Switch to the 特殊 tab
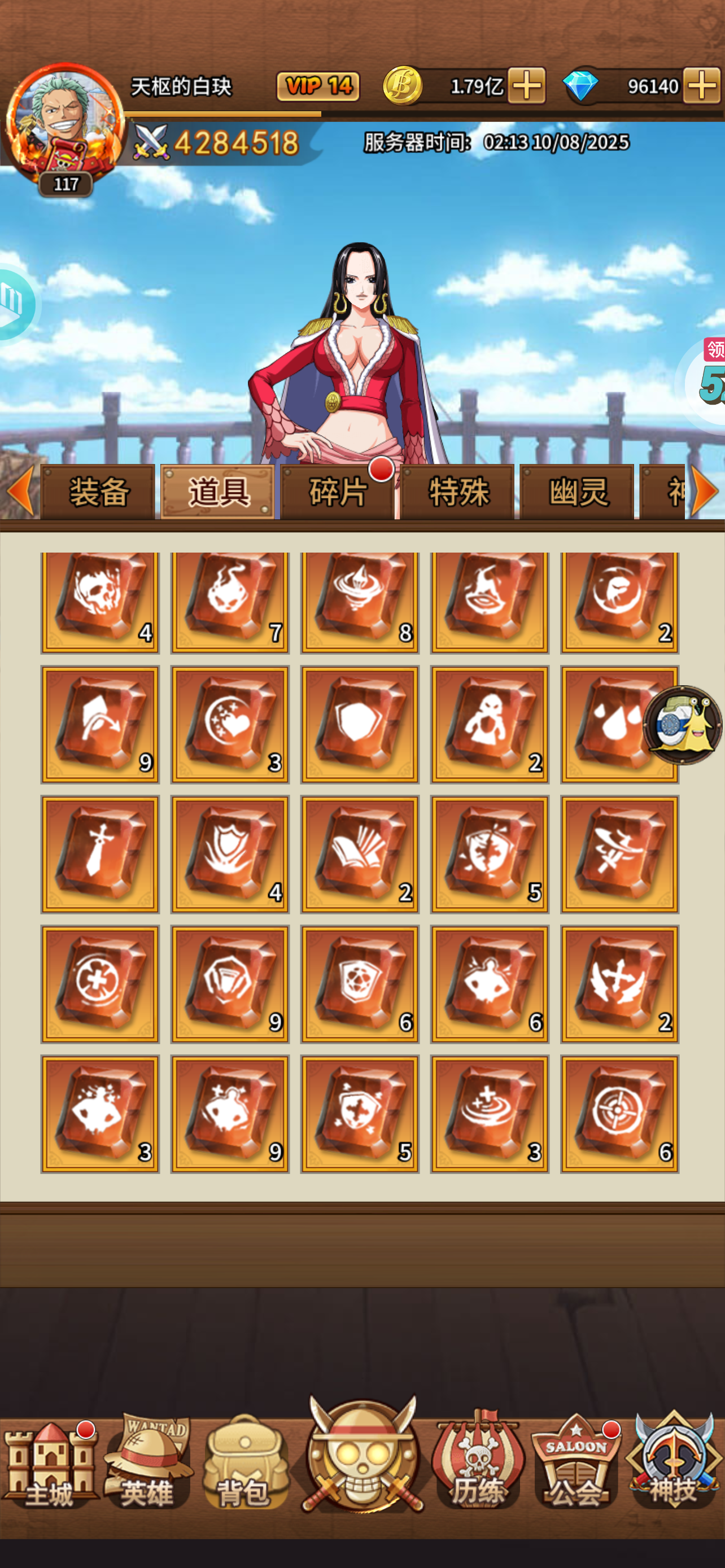 (458, 492)
